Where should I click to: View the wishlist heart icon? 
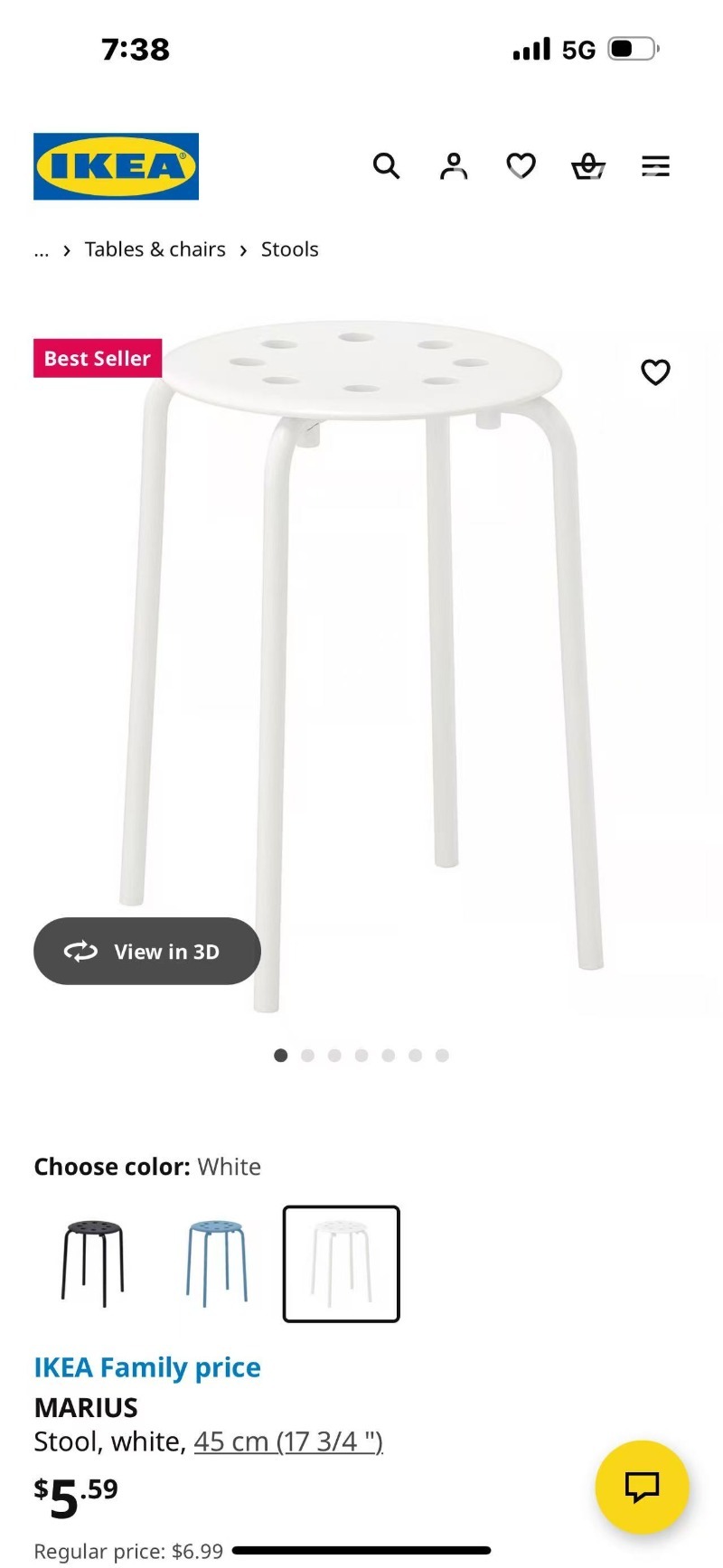pyautogui.click(x=520, y=165)
